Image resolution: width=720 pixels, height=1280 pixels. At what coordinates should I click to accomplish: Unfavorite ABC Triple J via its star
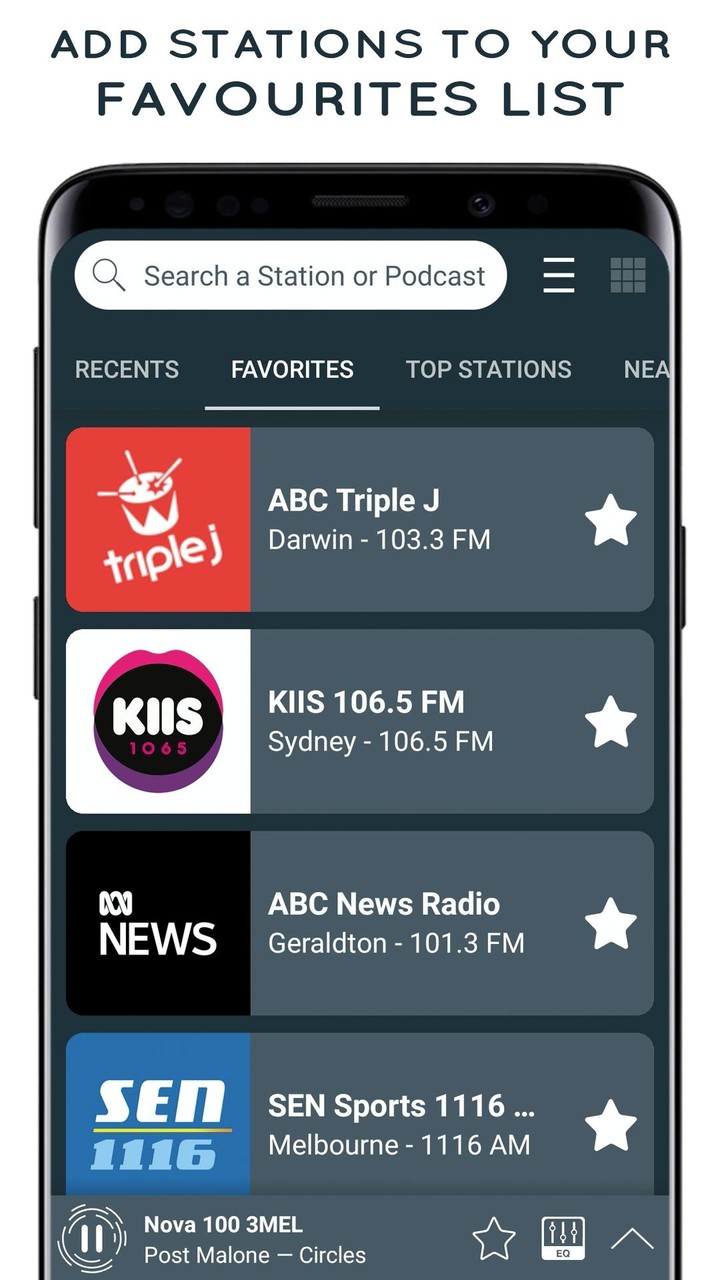tap(611, 520)
